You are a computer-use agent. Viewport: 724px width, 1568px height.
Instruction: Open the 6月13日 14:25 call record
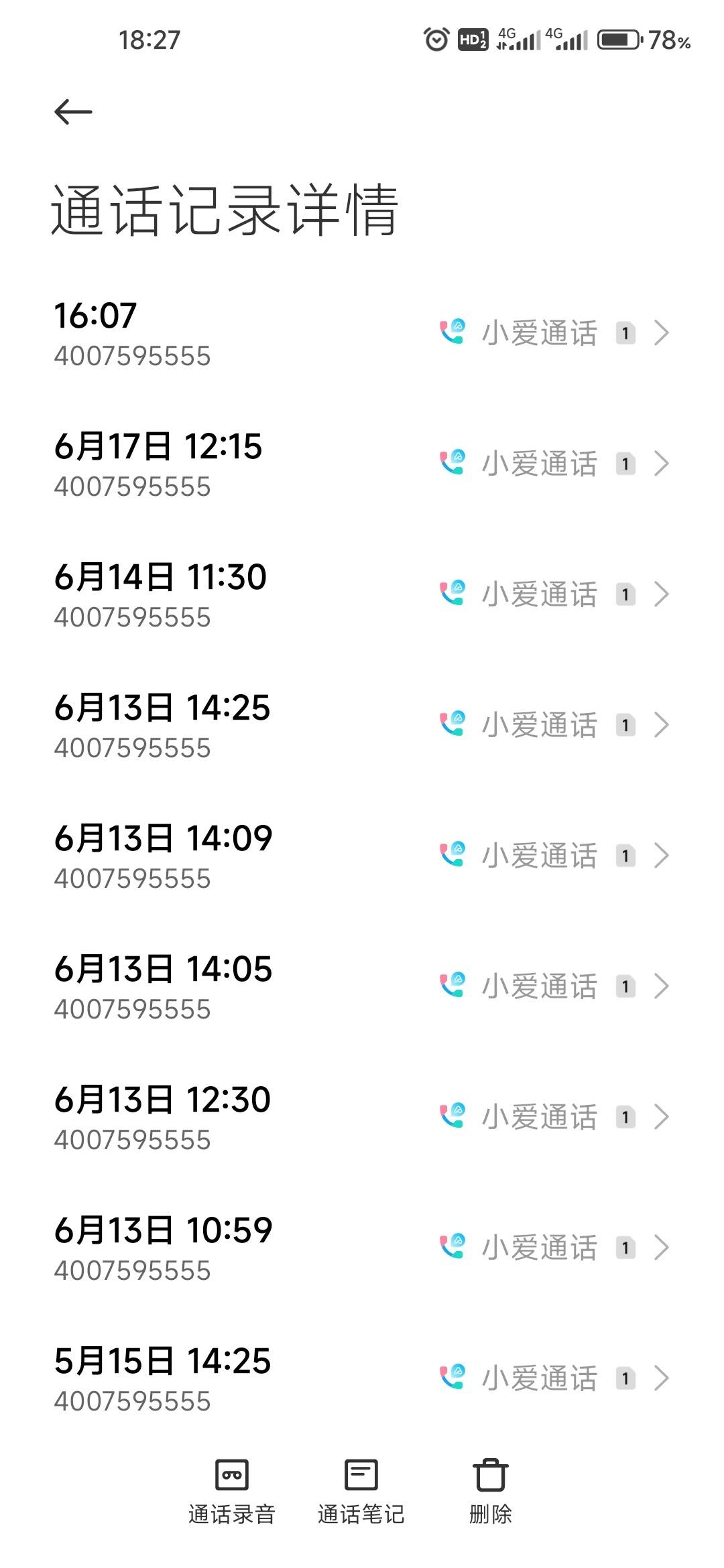point(362,726)
